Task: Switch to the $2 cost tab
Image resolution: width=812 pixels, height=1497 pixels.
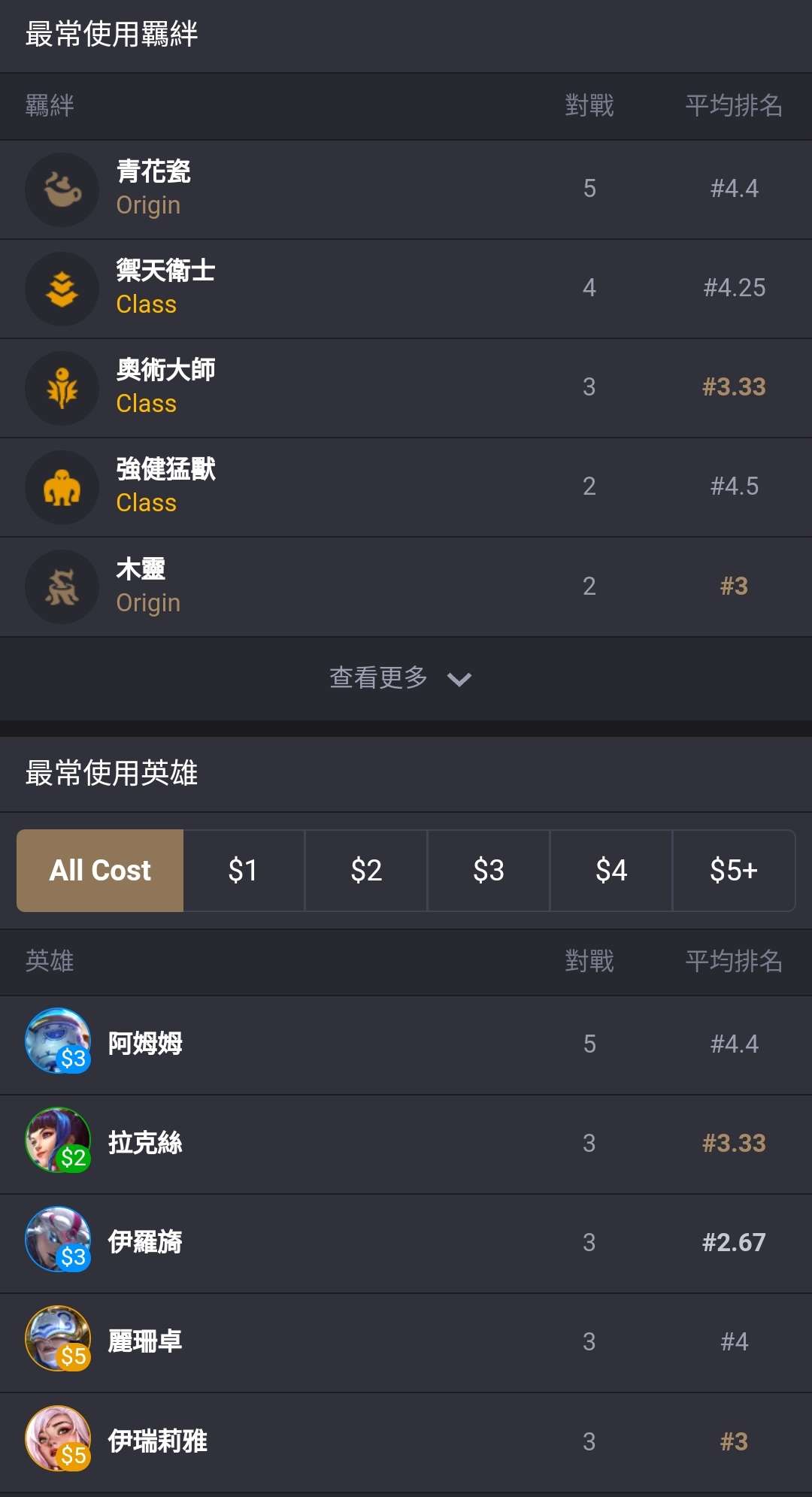Action: pyautogui.click(x=366, y=871)
